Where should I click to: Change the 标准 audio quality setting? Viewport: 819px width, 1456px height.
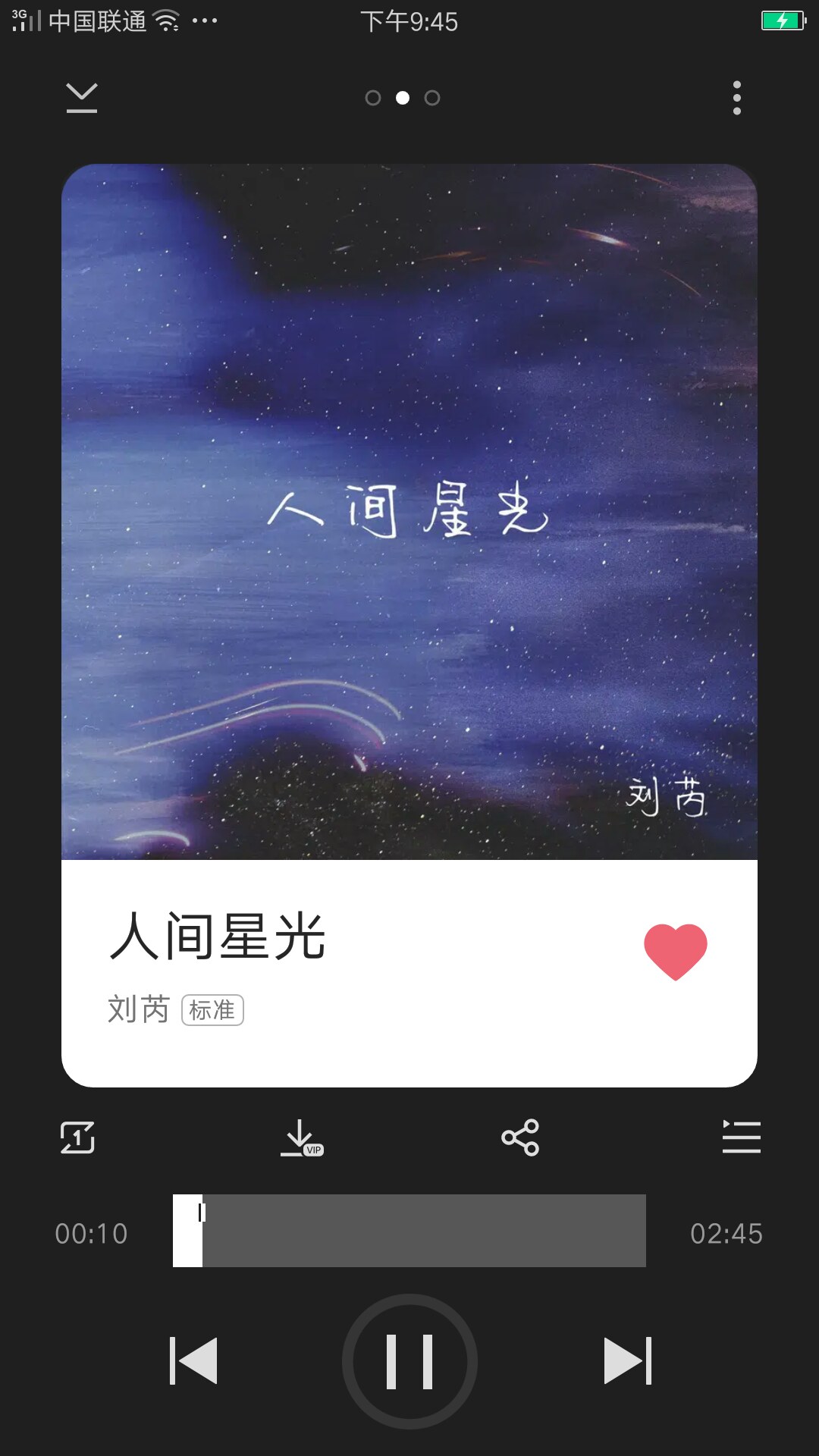pos(212,1010)
